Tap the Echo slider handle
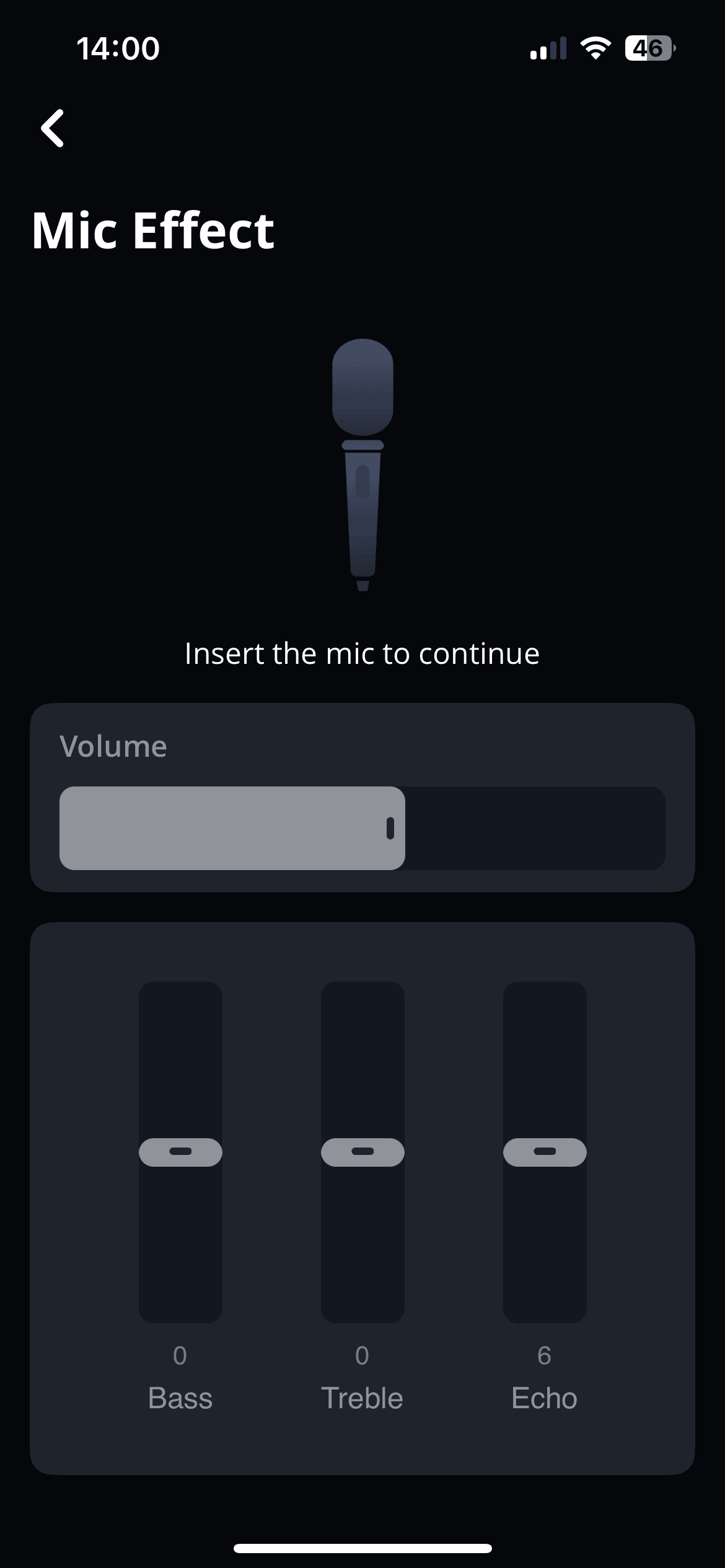The image size is (725, 1568). 545,1152
